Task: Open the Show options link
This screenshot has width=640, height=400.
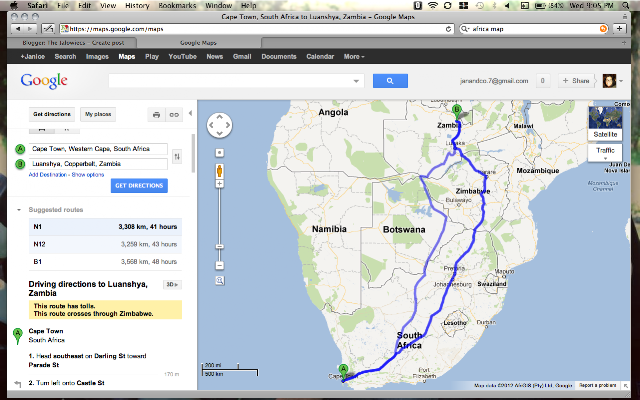Action: [x=88, y=175]
